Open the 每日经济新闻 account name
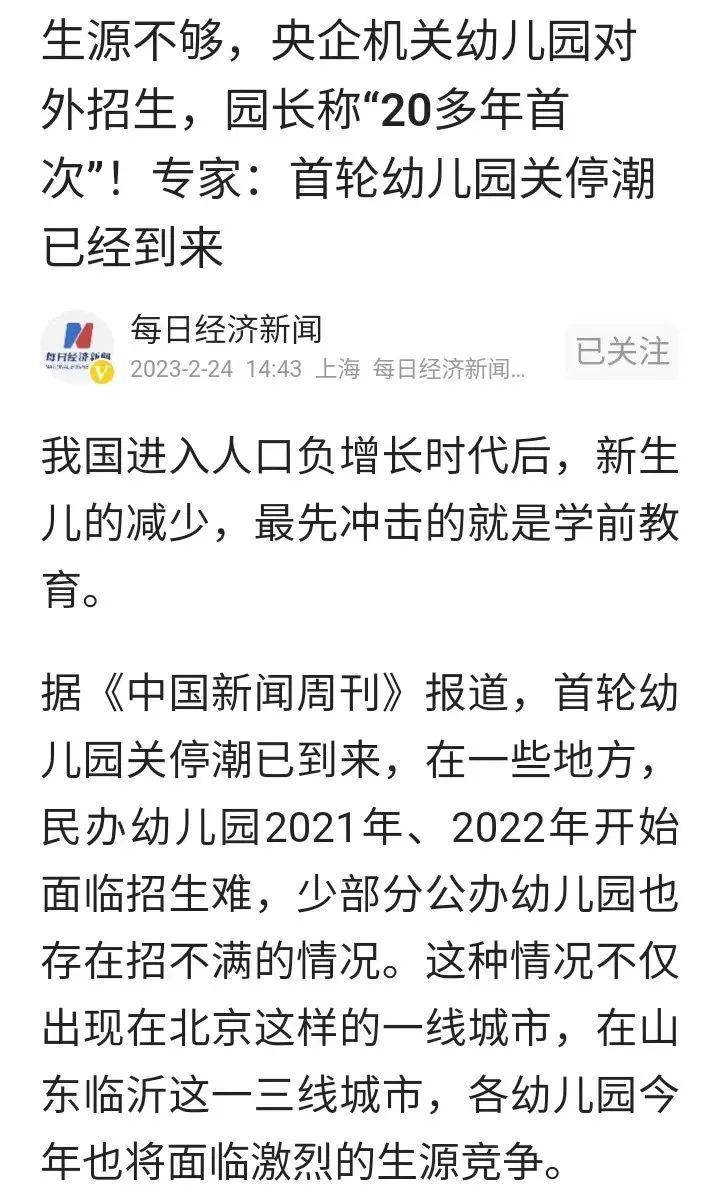720x1192 pixels. point(227,329)
